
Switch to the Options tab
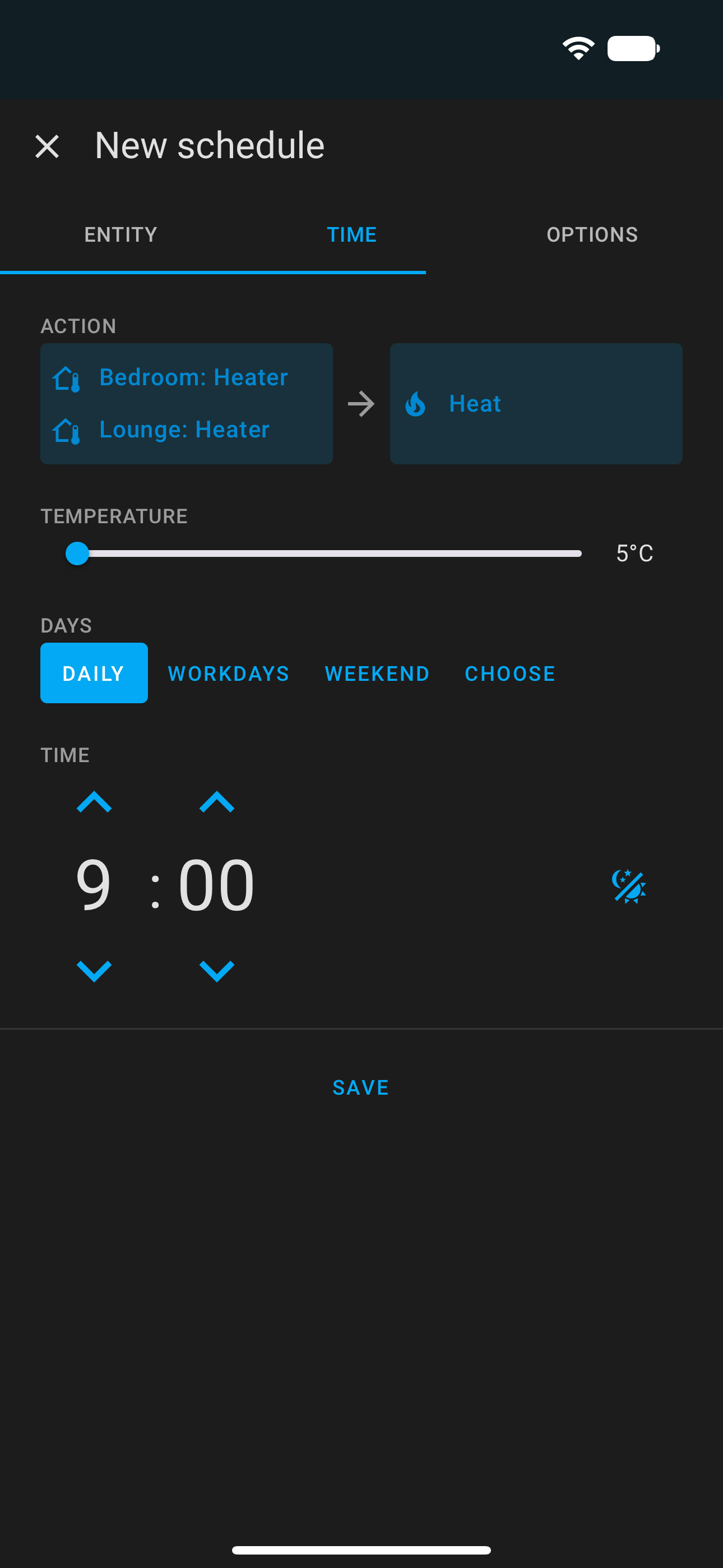pyautogui.click(x=591, y=235)
